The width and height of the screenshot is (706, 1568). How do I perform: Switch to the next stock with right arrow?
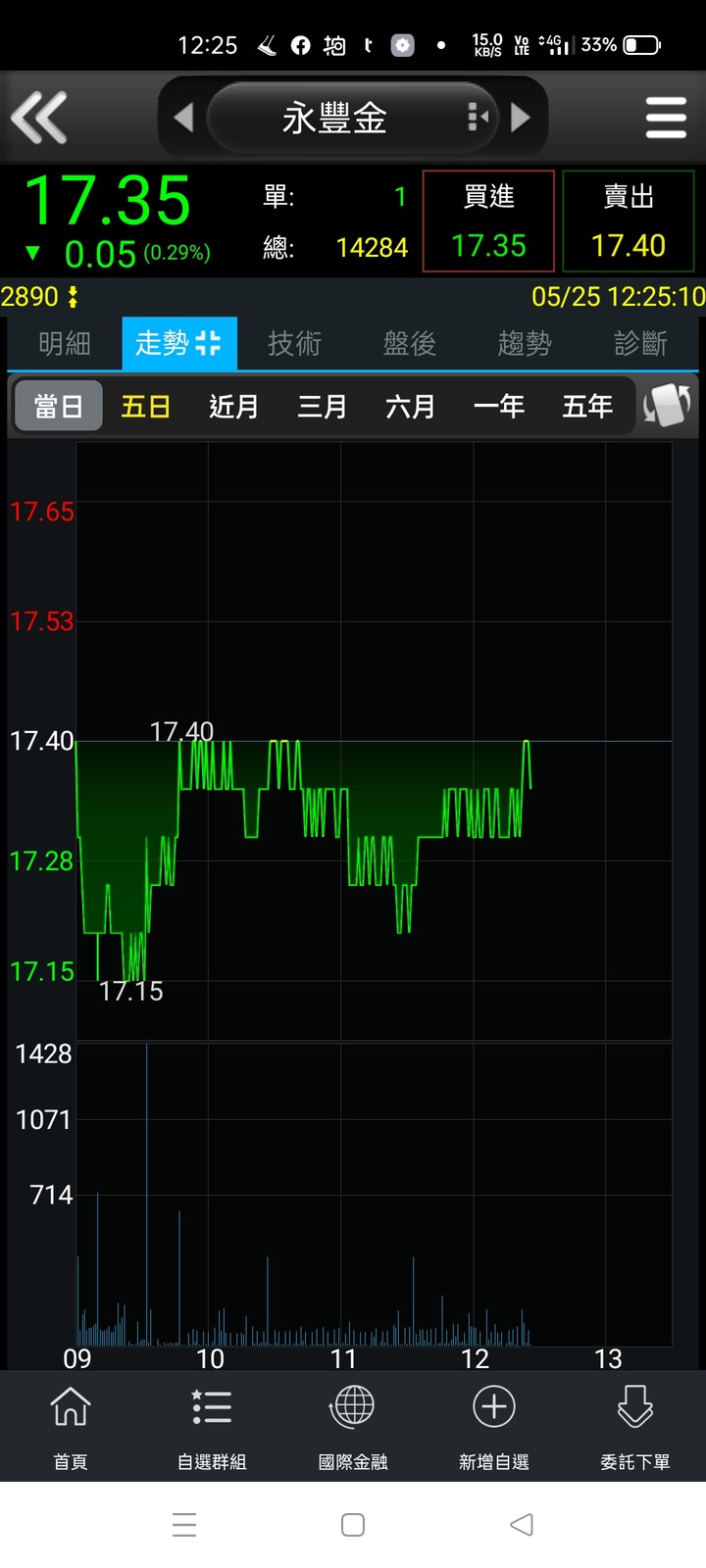[521, 118]
